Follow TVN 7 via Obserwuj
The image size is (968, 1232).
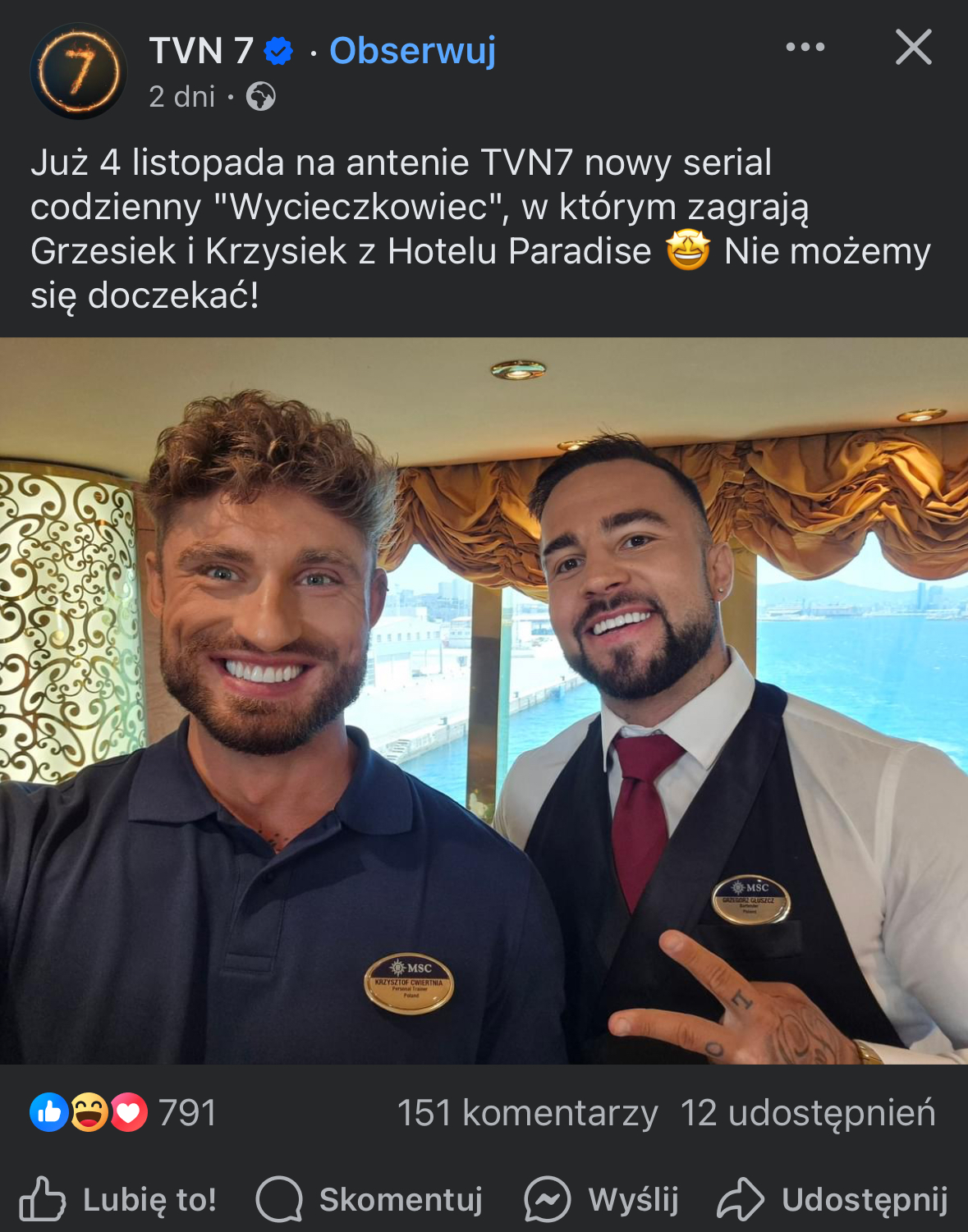(x=412, y=51)
